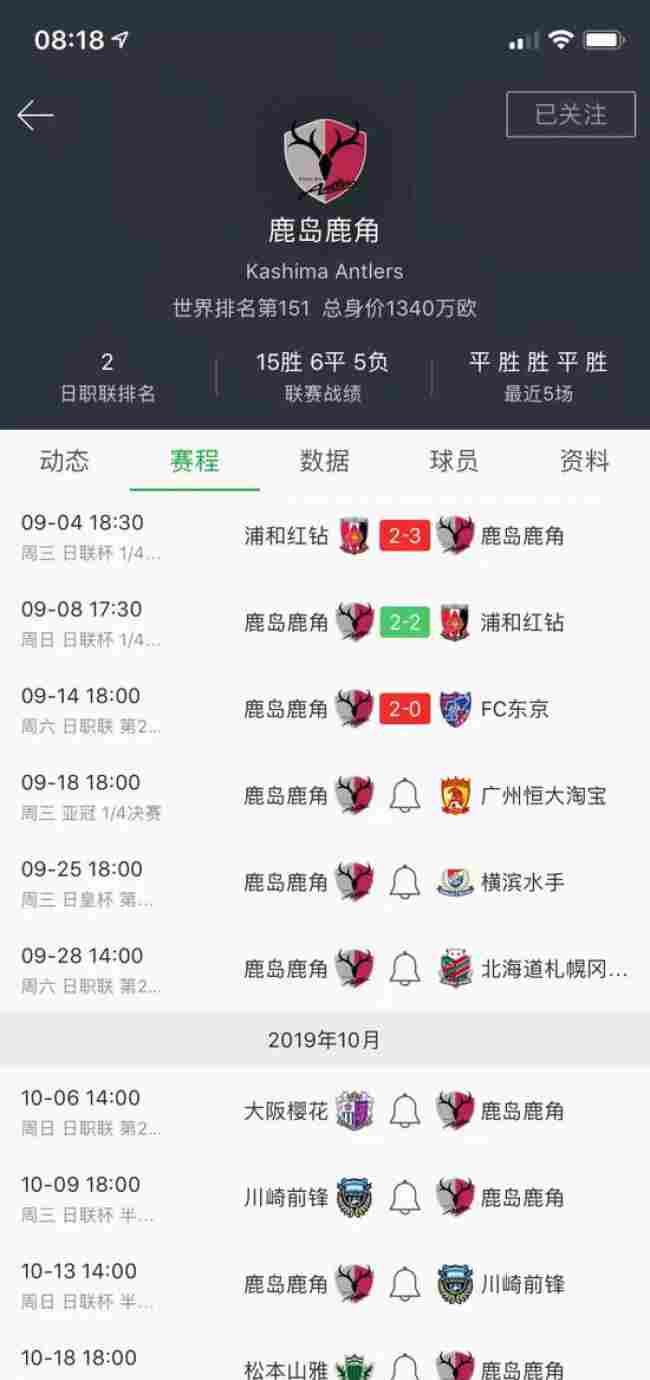
Task: Switch to the 动态 tab
Action: click(x=64, y=461)
